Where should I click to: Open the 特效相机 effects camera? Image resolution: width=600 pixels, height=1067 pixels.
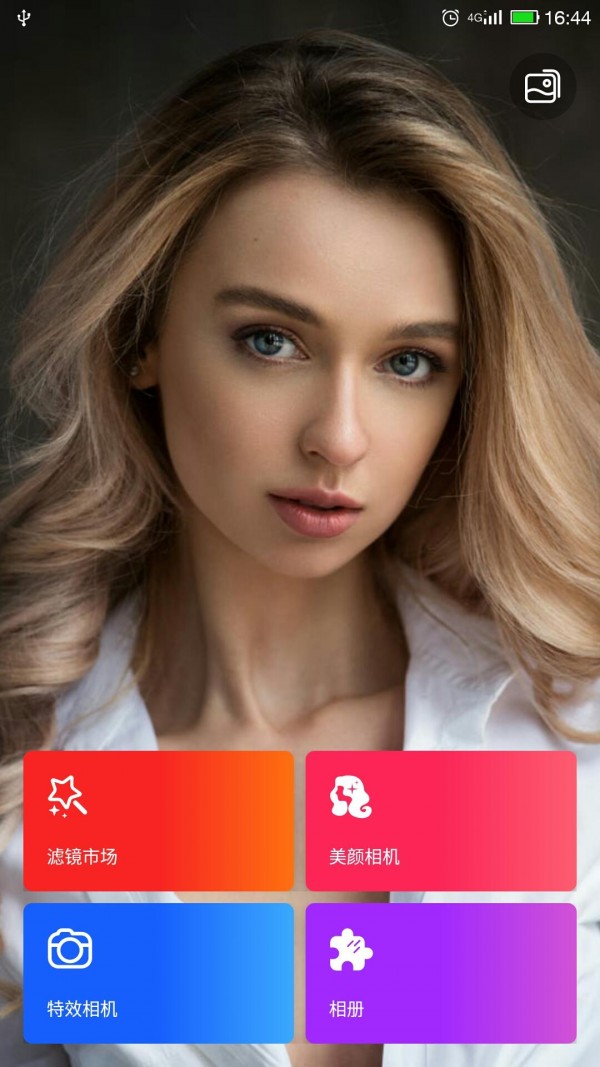point(159,973)
